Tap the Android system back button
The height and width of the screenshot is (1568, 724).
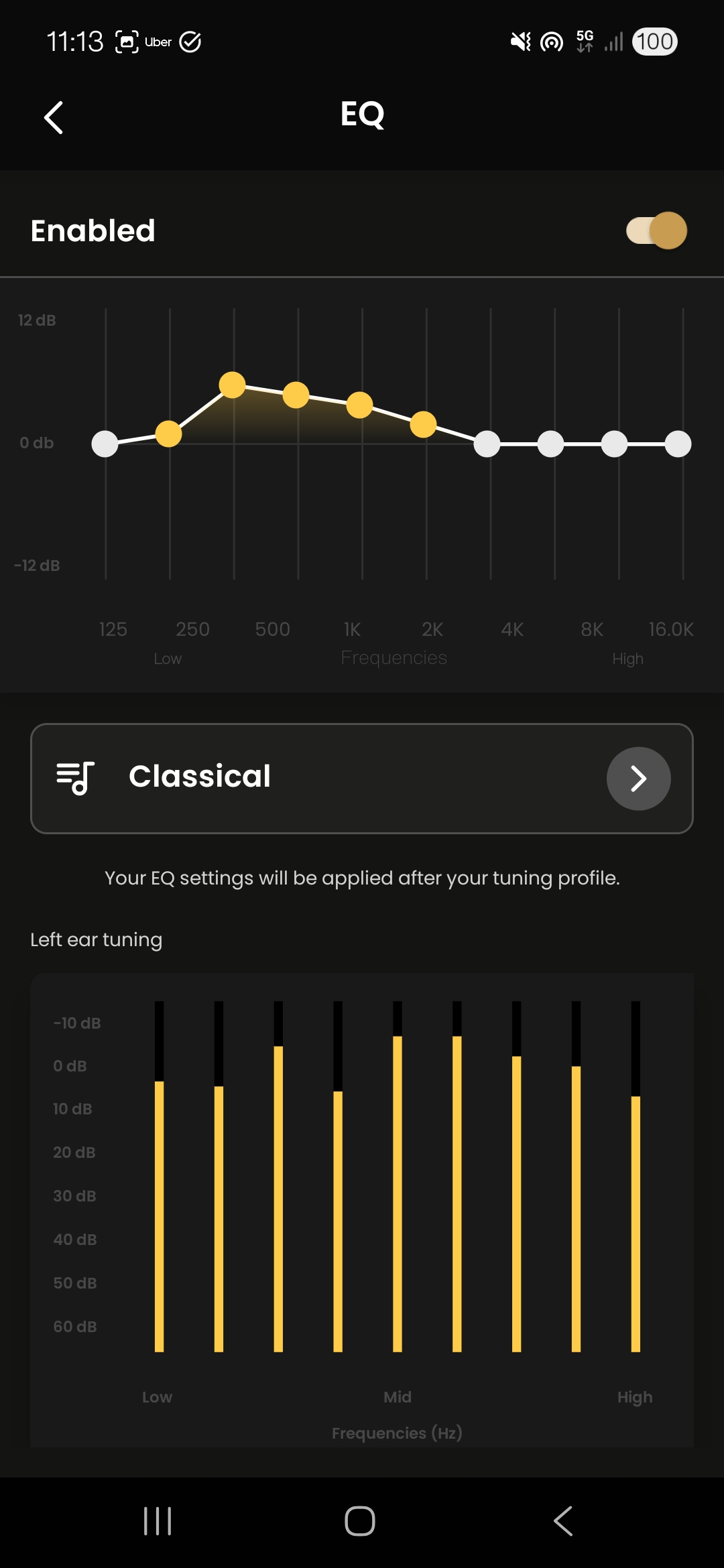coord(562,1522)
